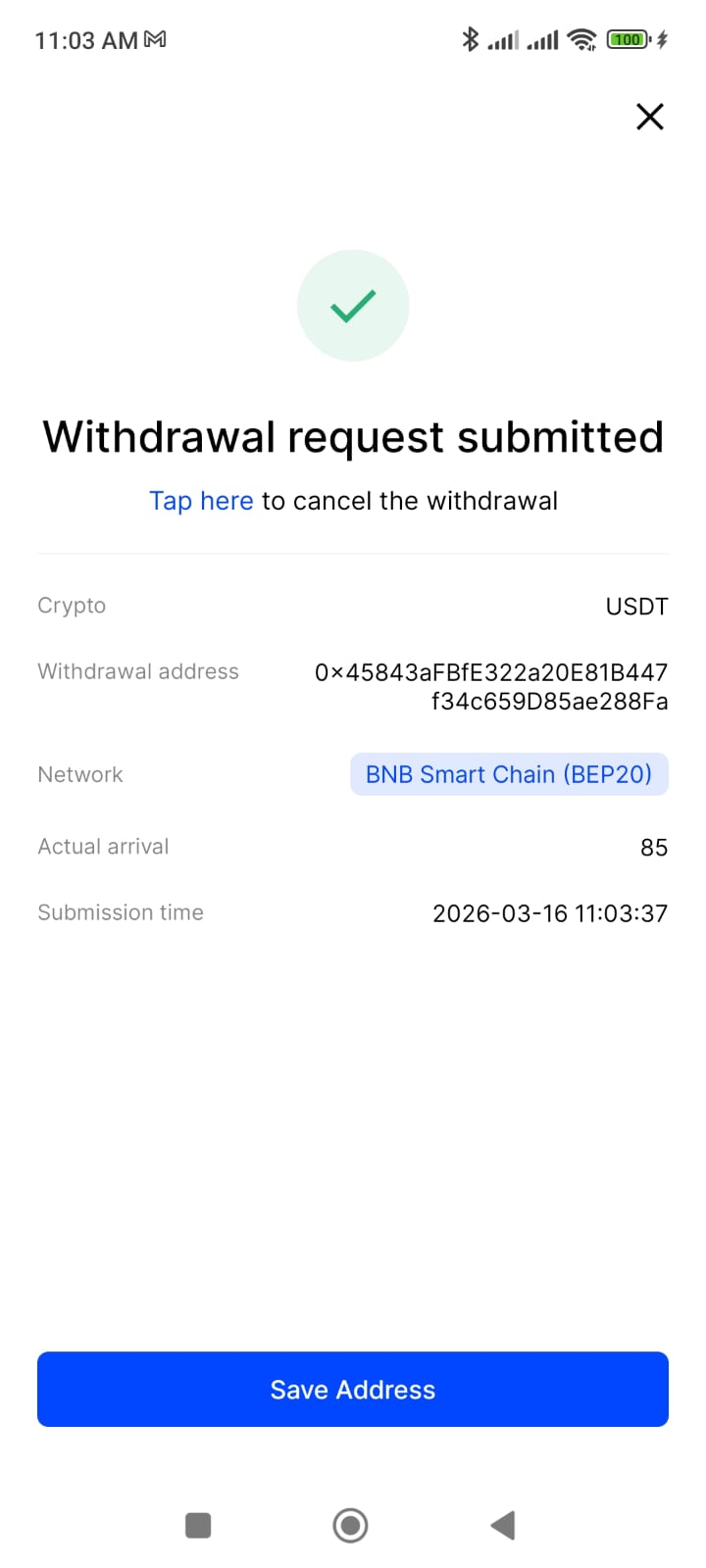Go to the home screen

point(350,1525)
